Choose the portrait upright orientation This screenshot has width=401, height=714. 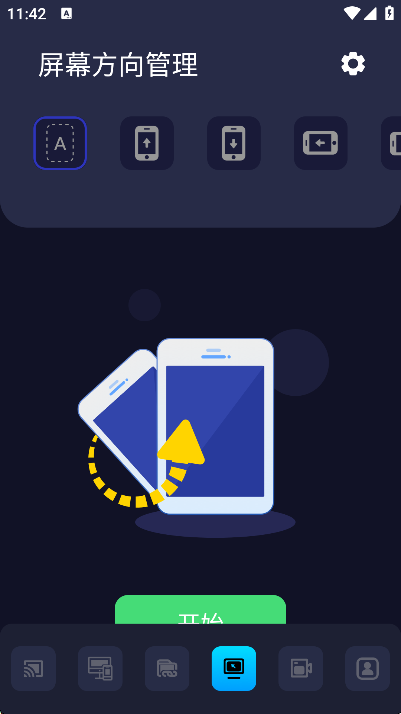point(147,143)
